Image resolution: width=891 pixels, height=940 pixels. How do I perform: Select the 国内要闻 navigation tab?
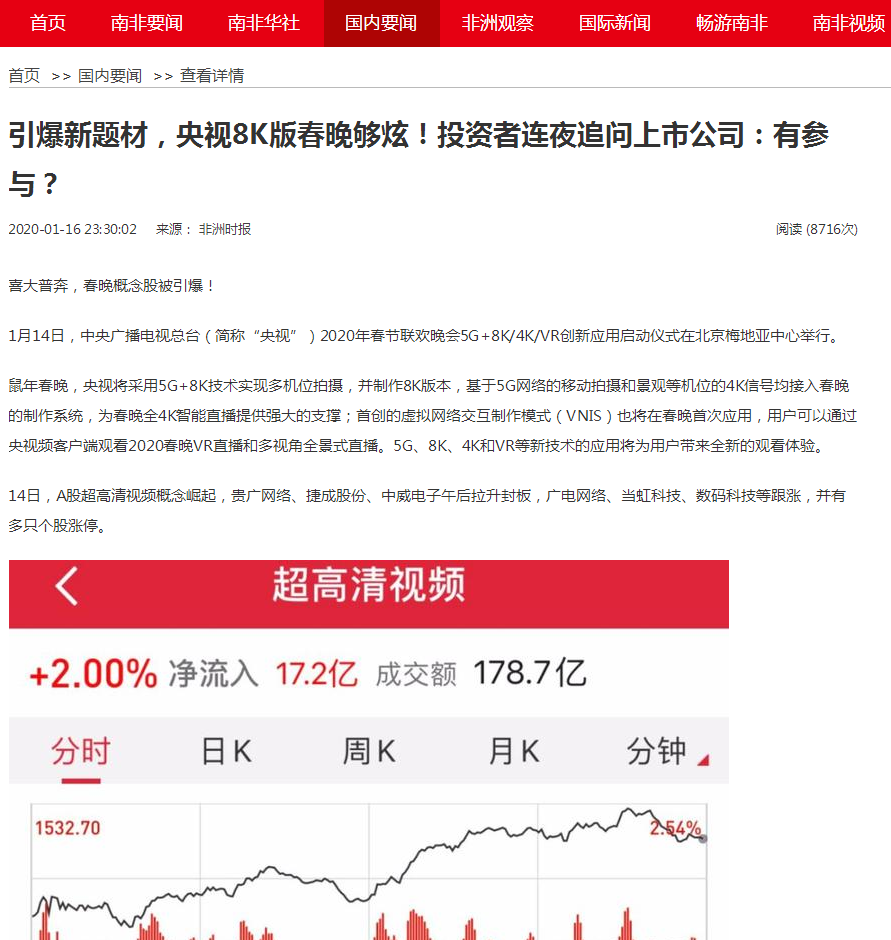coord(381,22)
